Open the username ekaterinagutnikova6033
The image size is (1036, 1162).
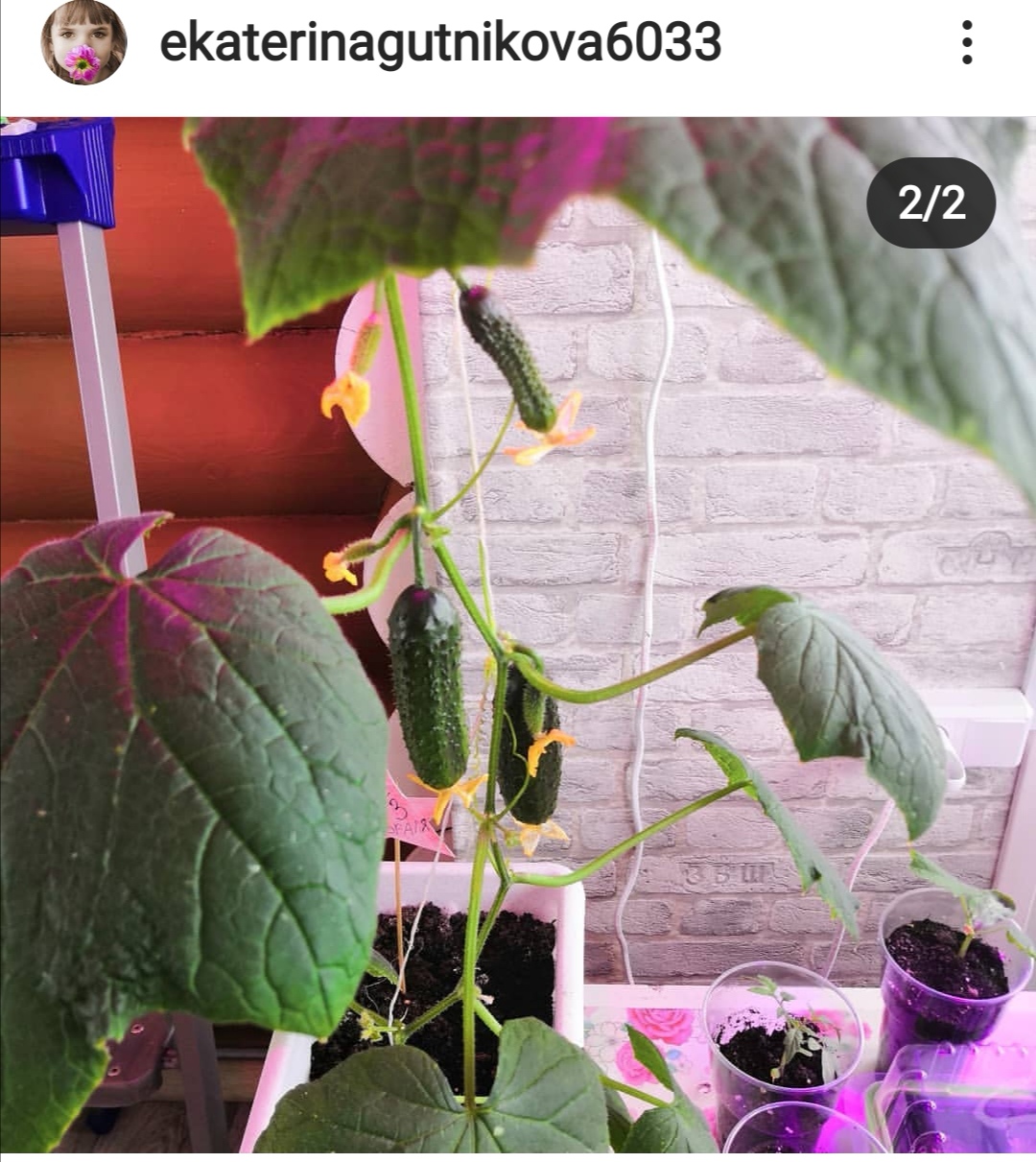click(x=440, y=43)
